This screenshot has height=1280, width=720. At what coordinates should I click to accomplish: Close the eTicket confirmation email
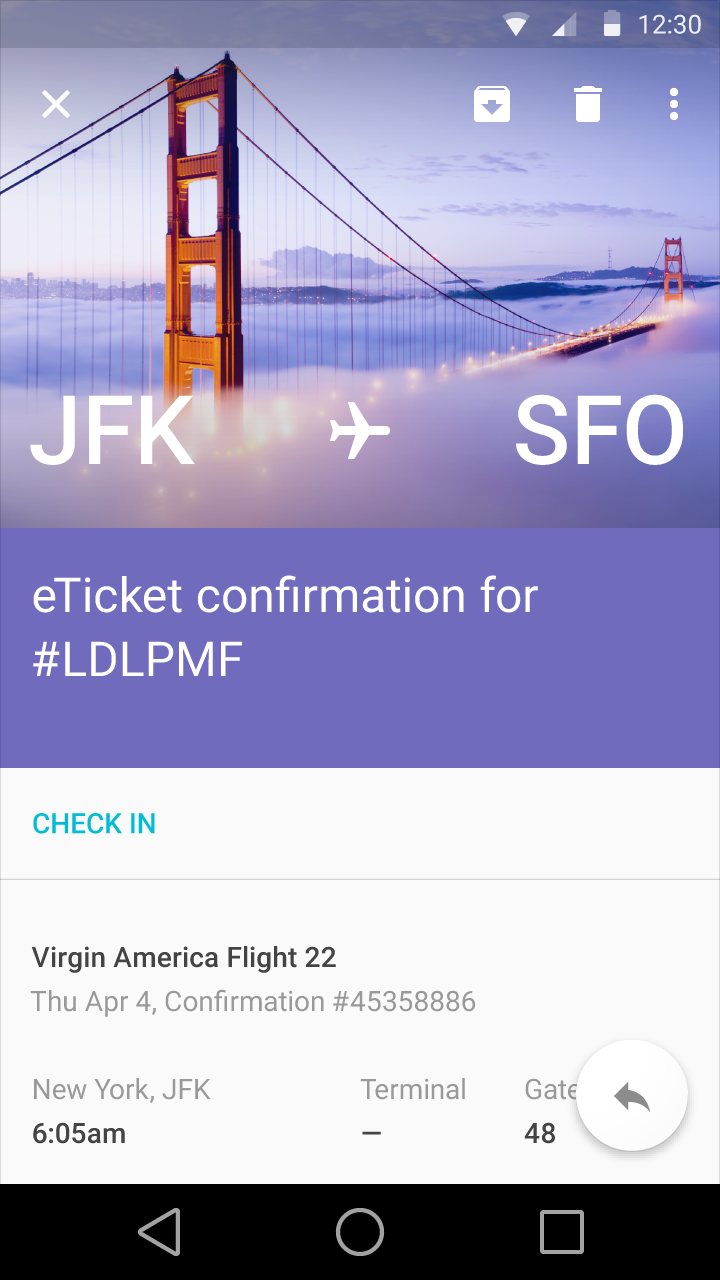(56, 104)
